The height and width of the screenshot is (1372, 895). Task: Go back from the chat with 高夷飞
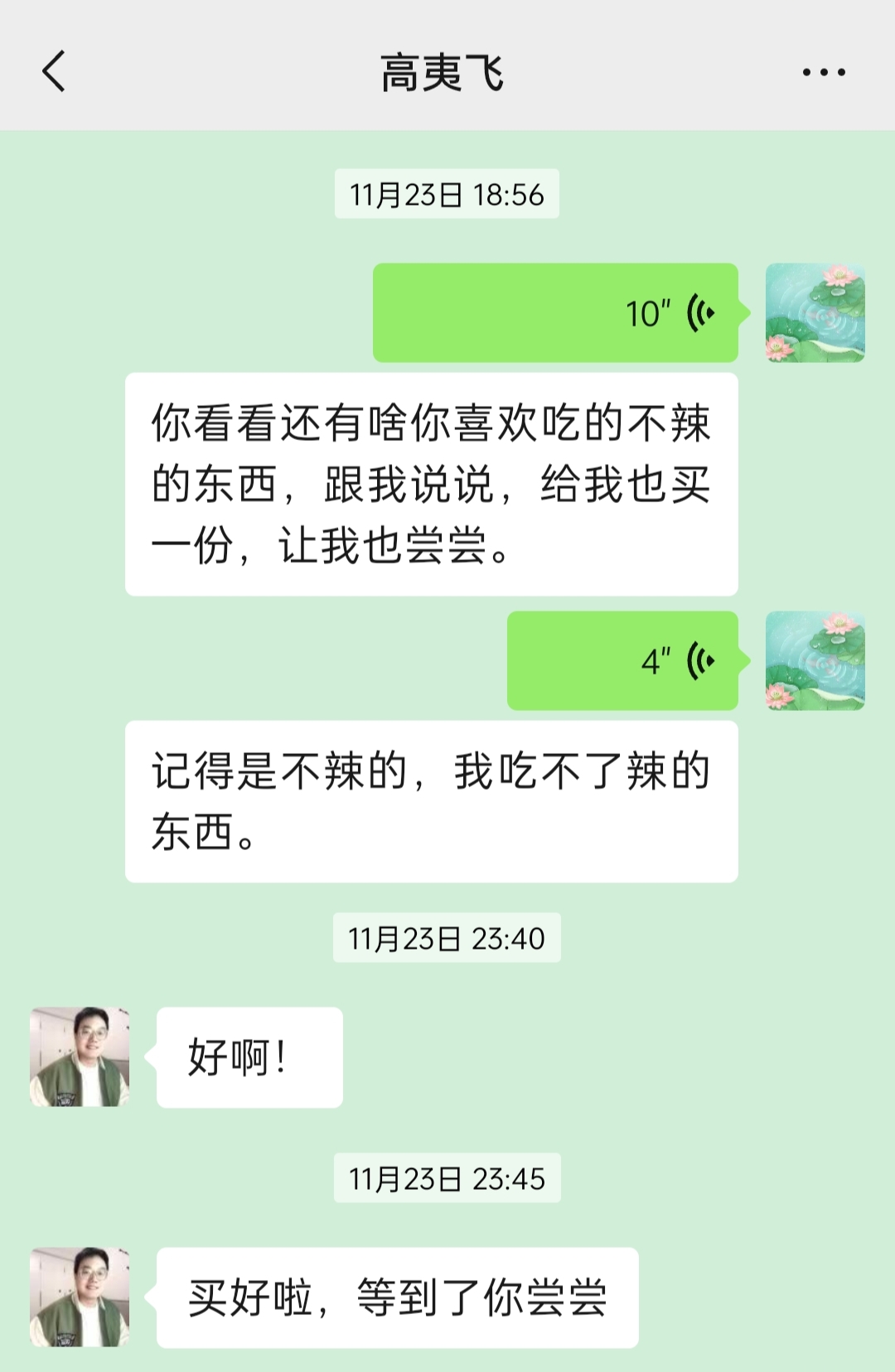pos(54,71)
